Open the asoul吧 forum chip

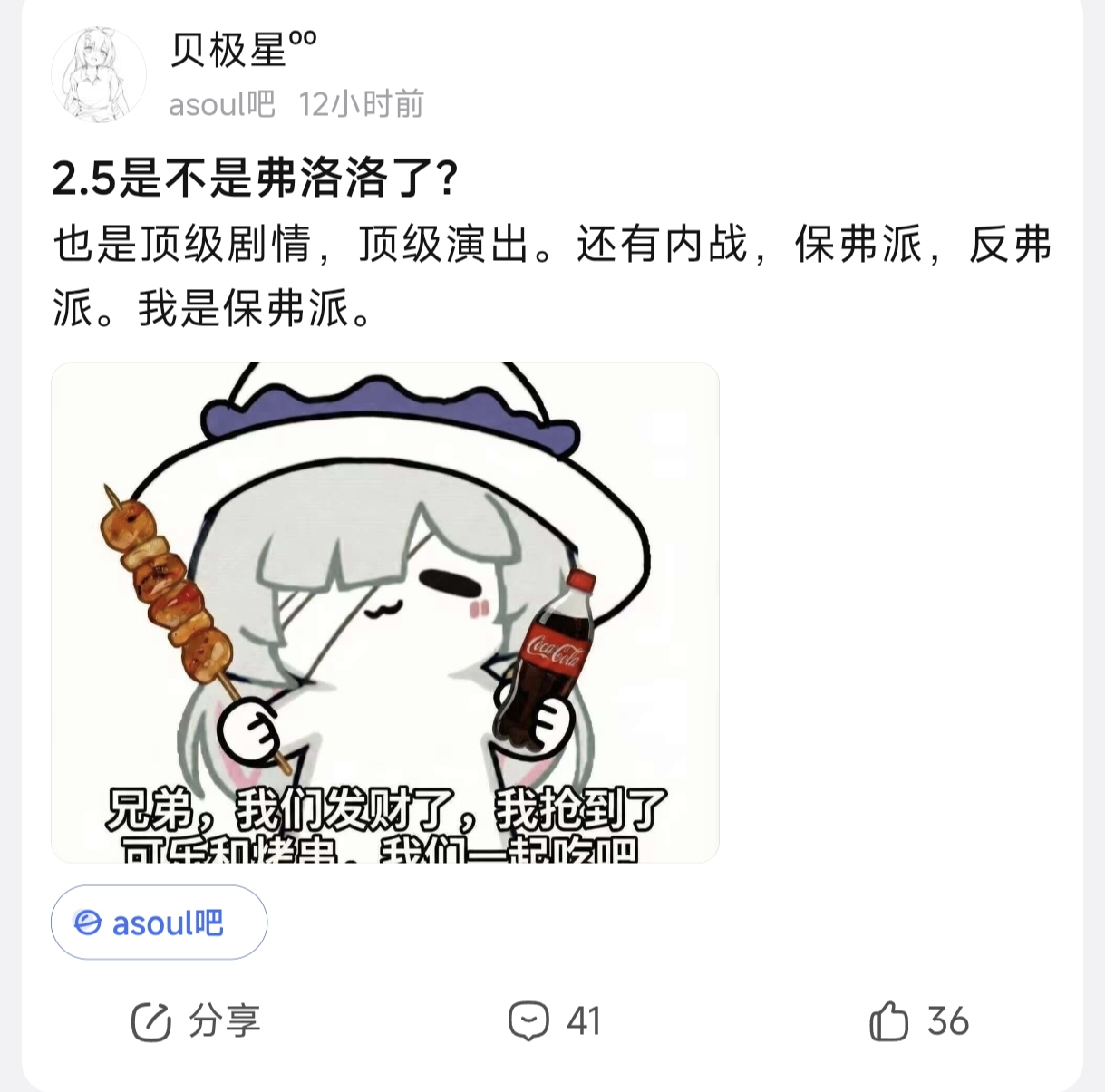[x=159, y=923]
